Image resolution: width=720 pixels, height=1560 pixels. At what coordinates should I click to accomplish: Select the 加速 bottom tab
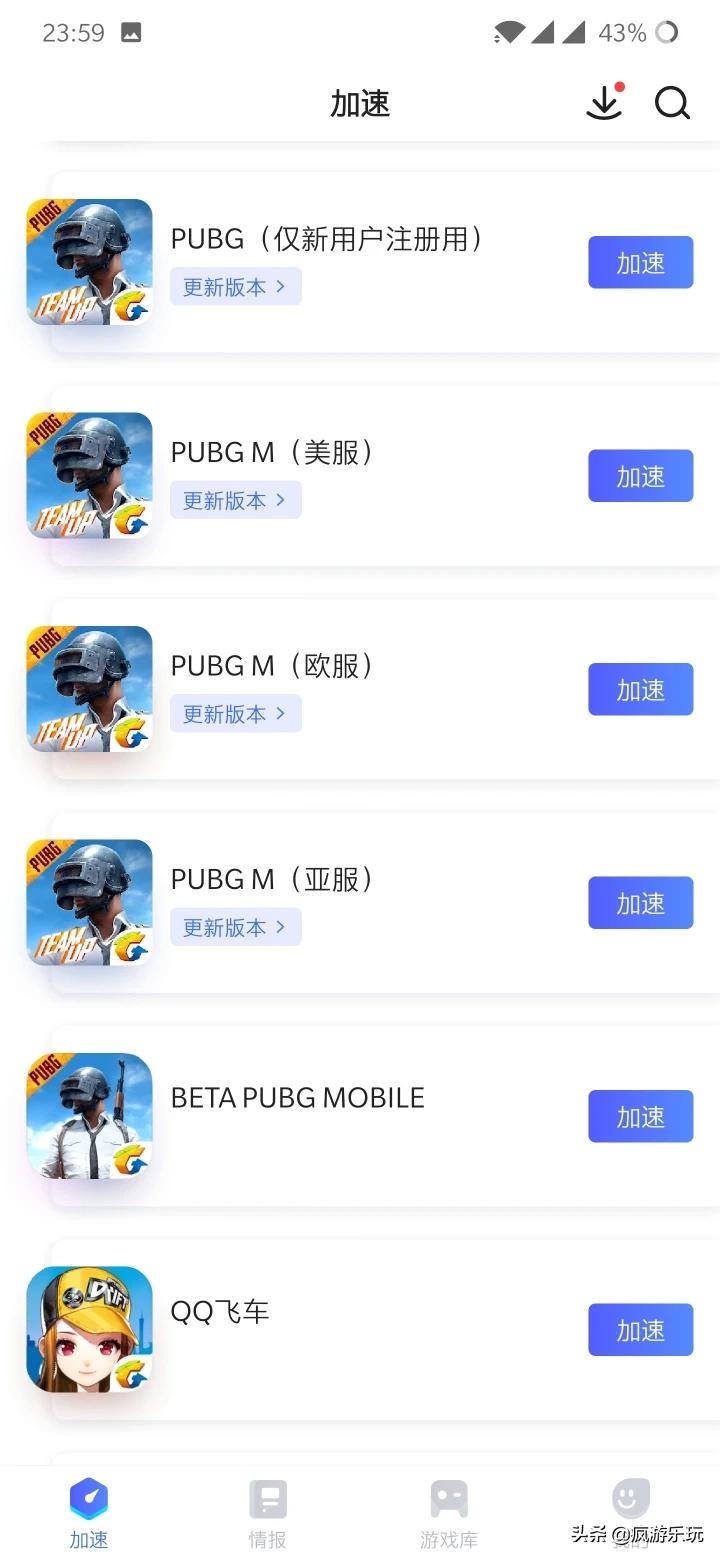coord(89,1513)
